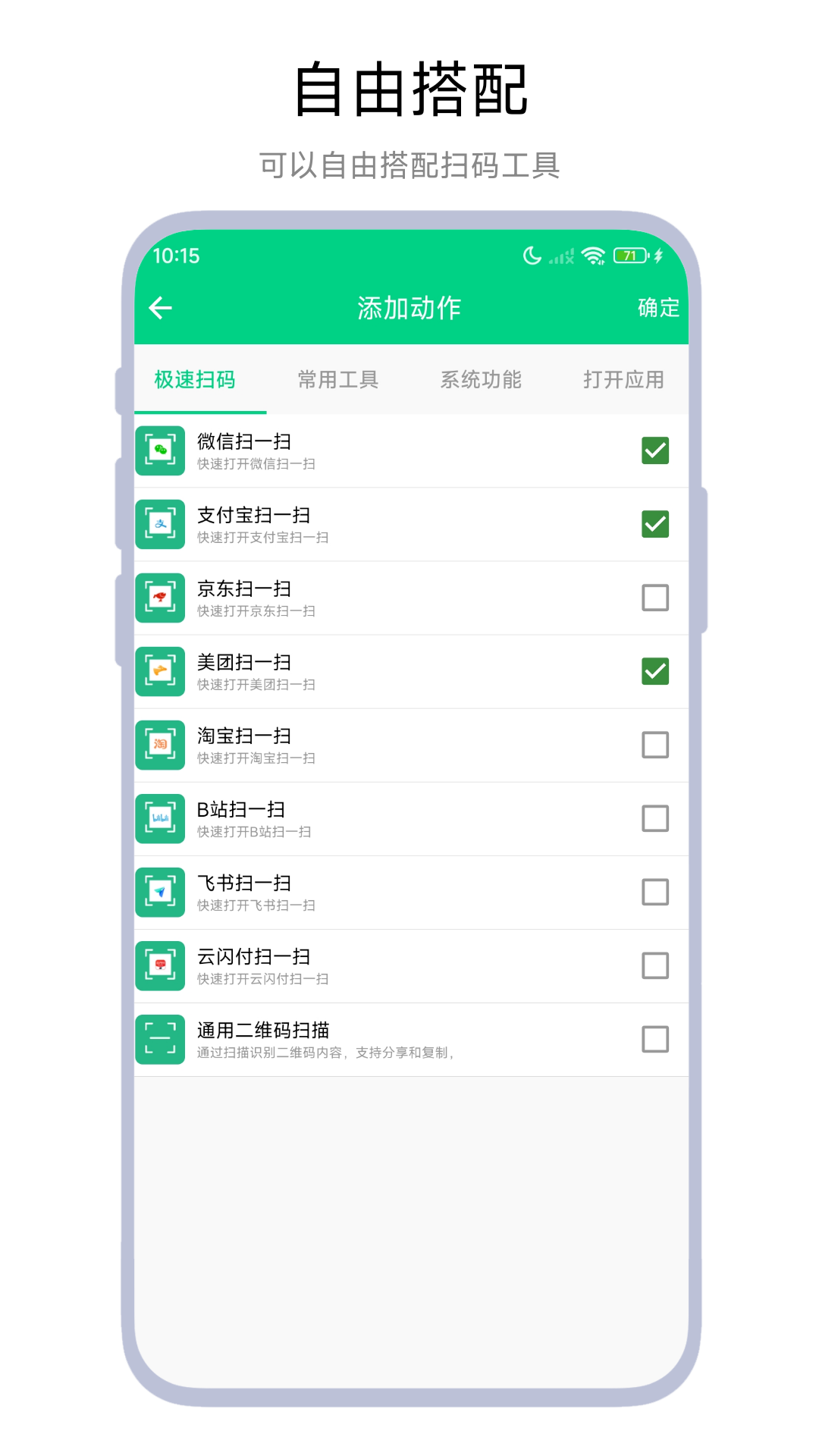Click the 确定 confirm button
This screenshot has height=1456, width=819.
coord(657,308)
